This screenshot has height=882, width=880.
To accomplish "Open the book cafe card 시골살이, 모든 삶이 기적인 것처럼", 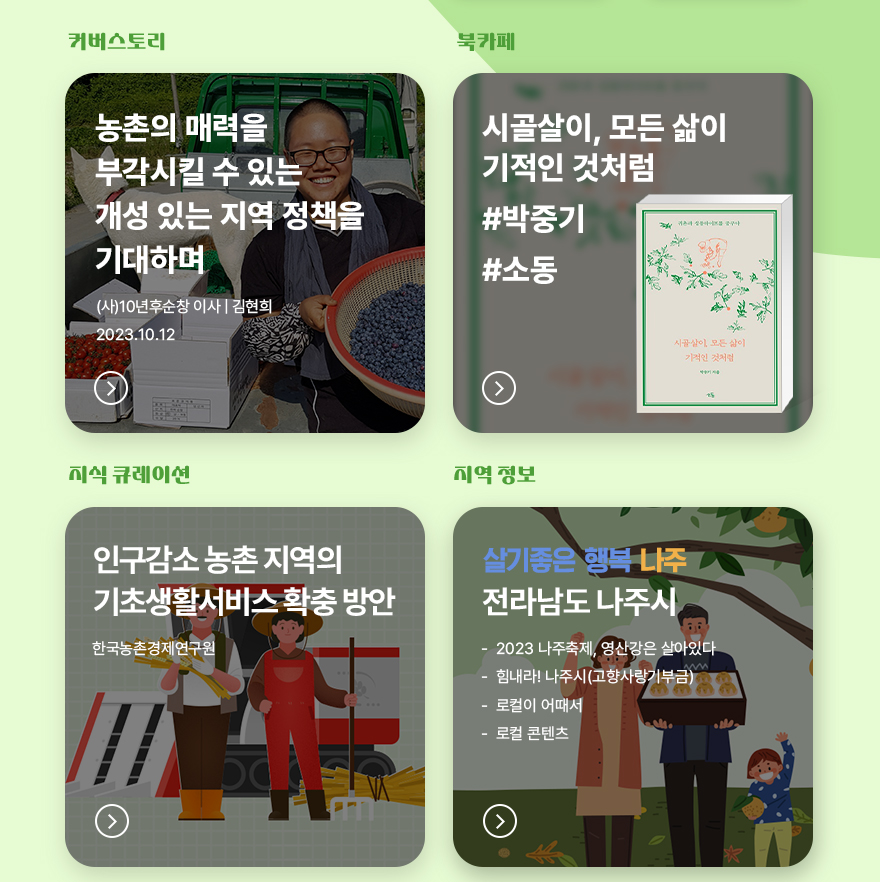I will click(604, 148).
